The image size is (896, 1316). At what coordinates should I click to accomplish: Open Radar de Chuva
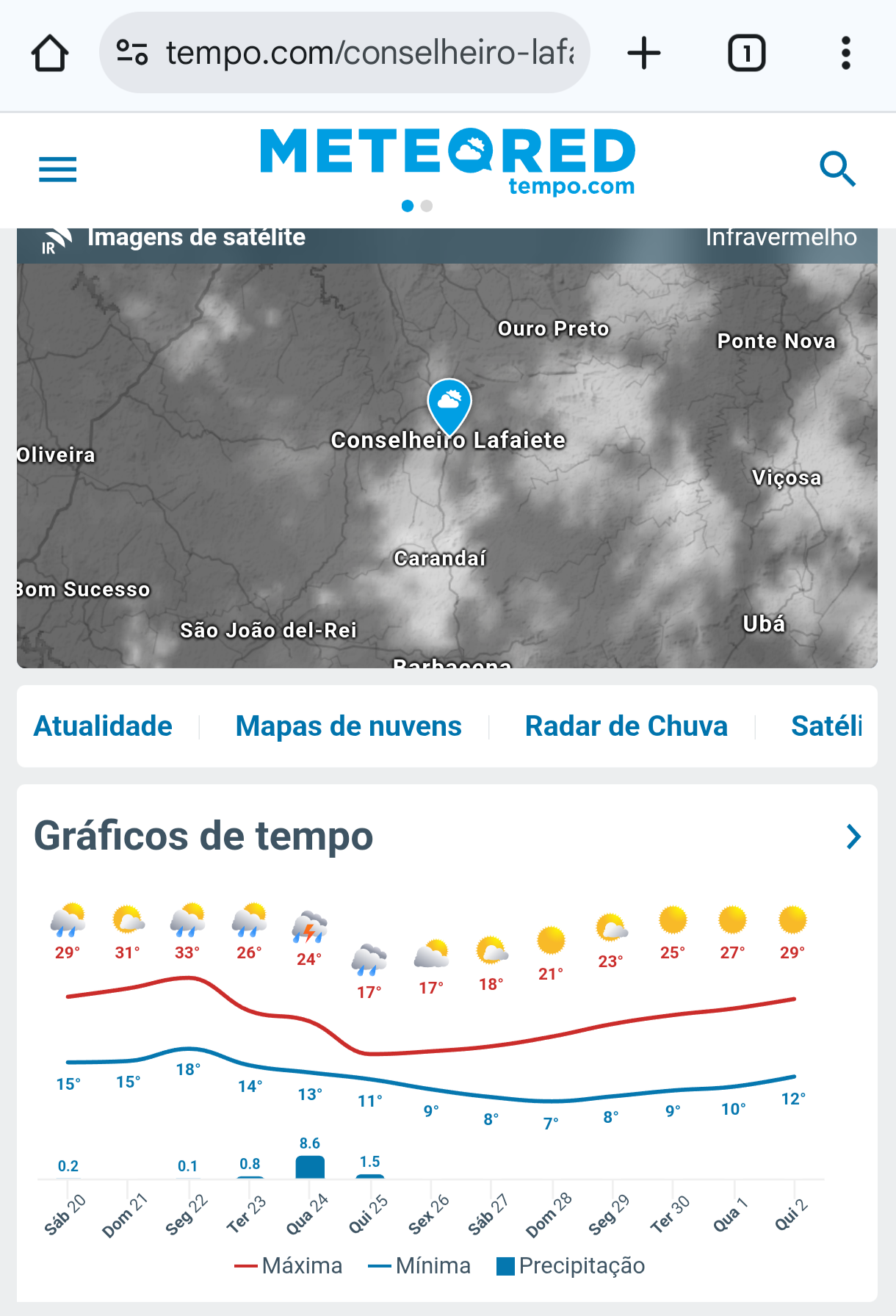pos(626,726)
